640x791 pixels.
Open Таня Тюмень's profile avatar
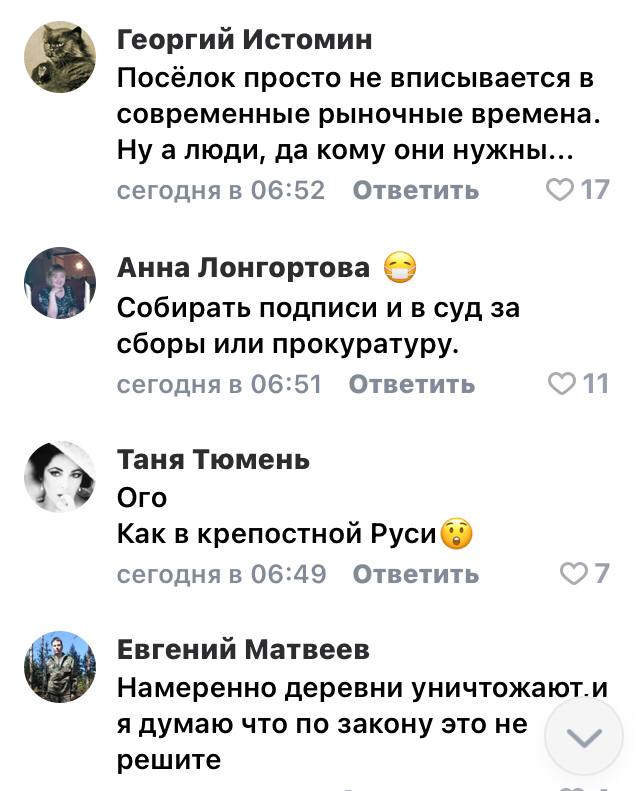point(60,477)
